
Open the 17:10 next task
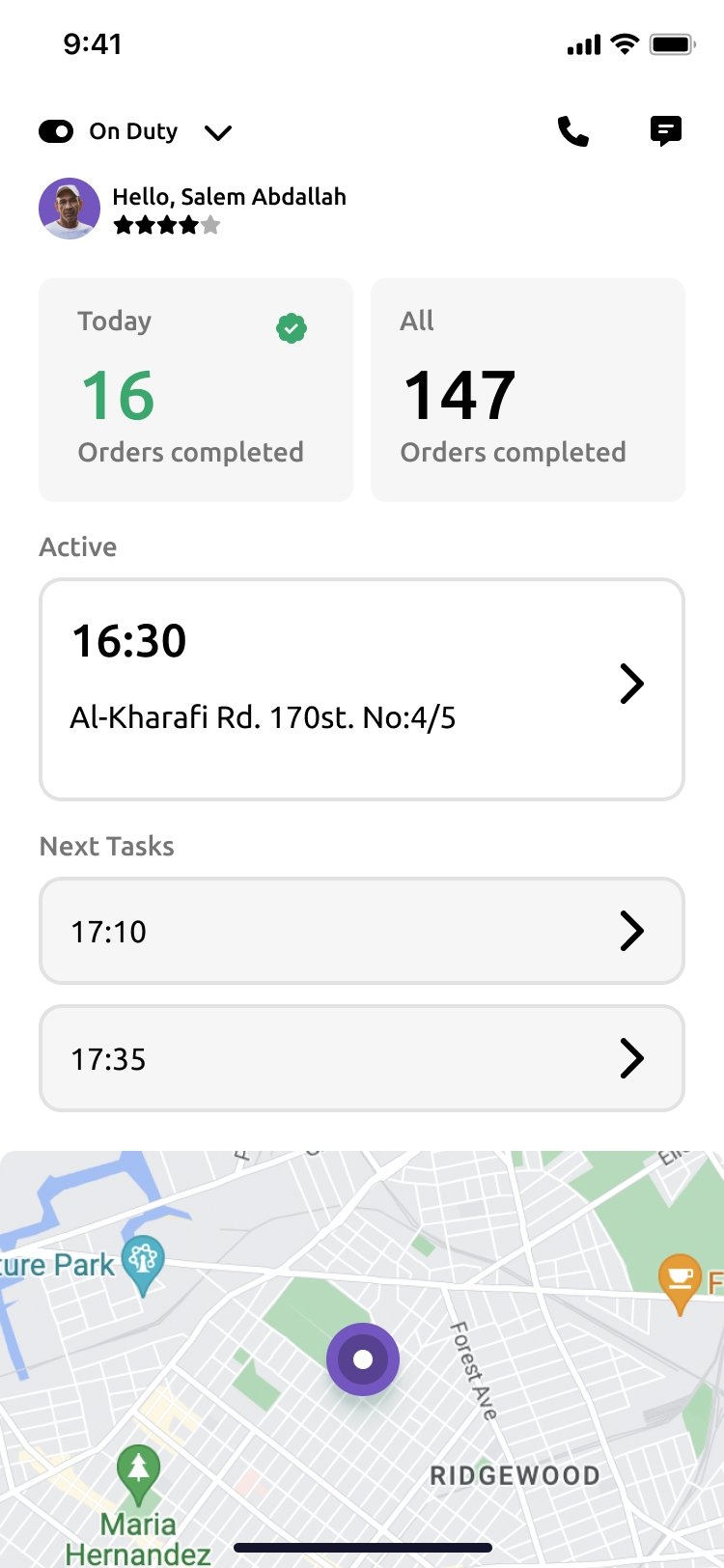pyautogui.click(x=362, y=931)
